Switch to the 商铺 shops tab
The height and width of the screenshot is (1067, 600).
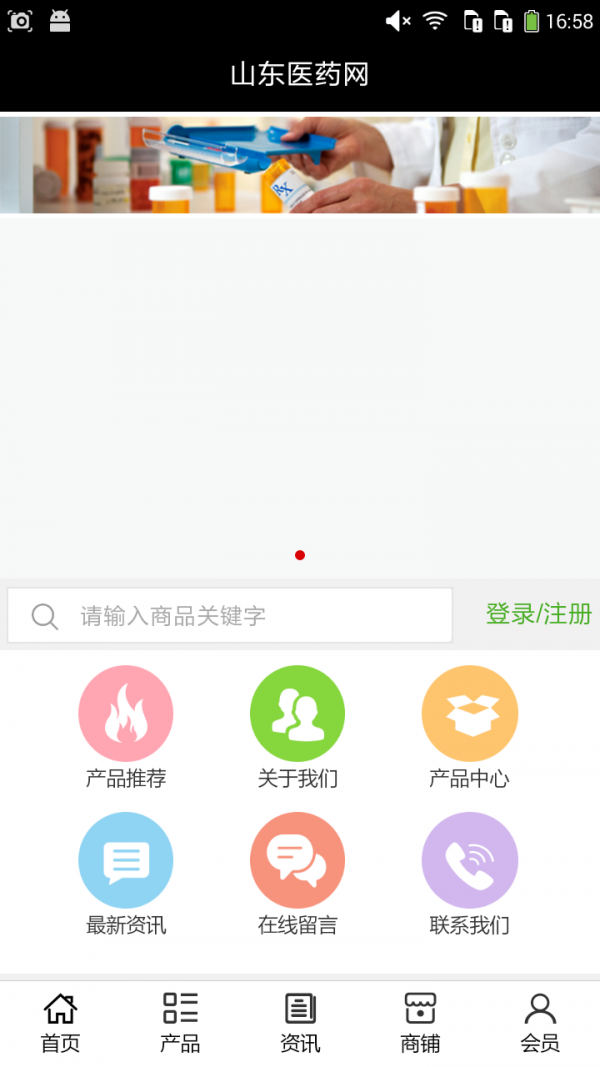pos(420,1023)
